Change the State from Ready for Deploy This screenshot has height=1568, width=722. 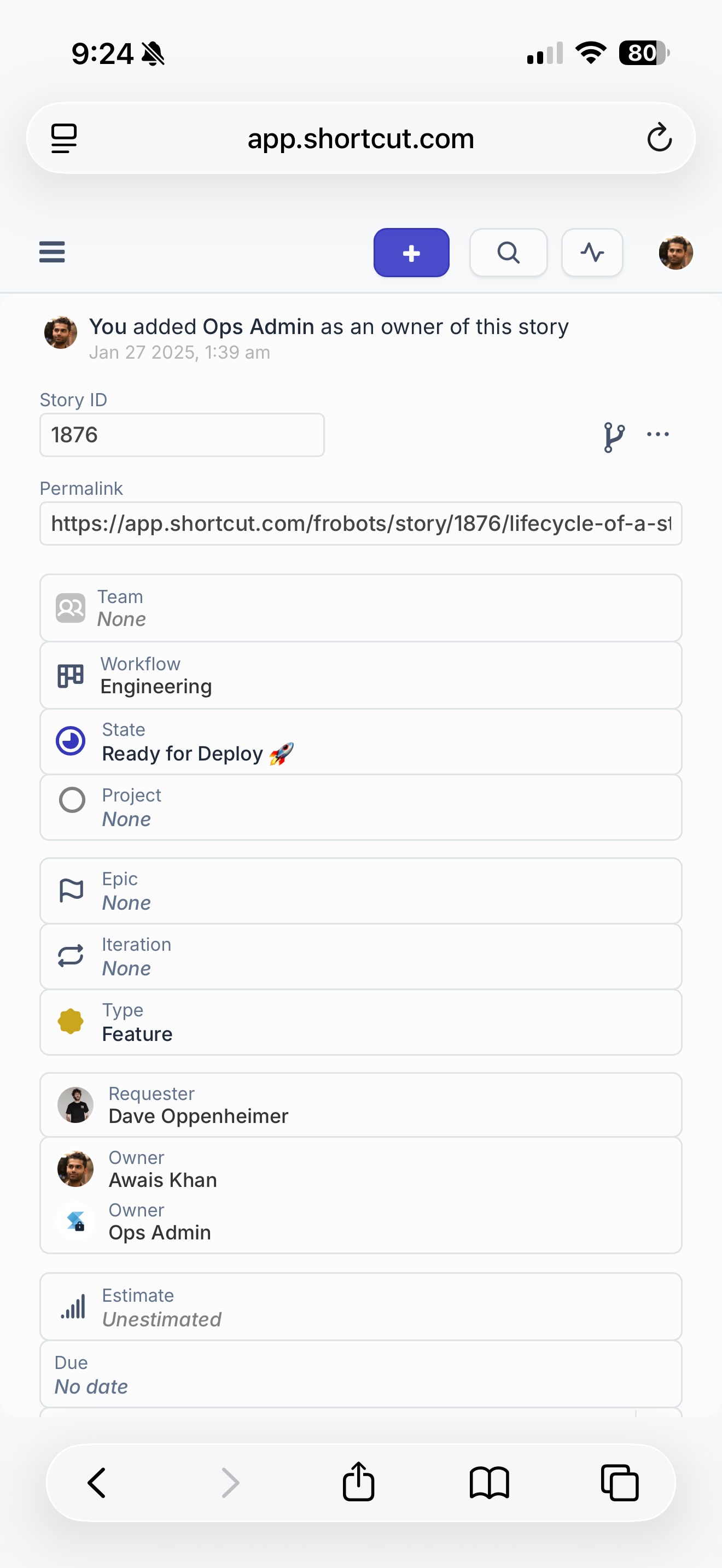[360, 742]
